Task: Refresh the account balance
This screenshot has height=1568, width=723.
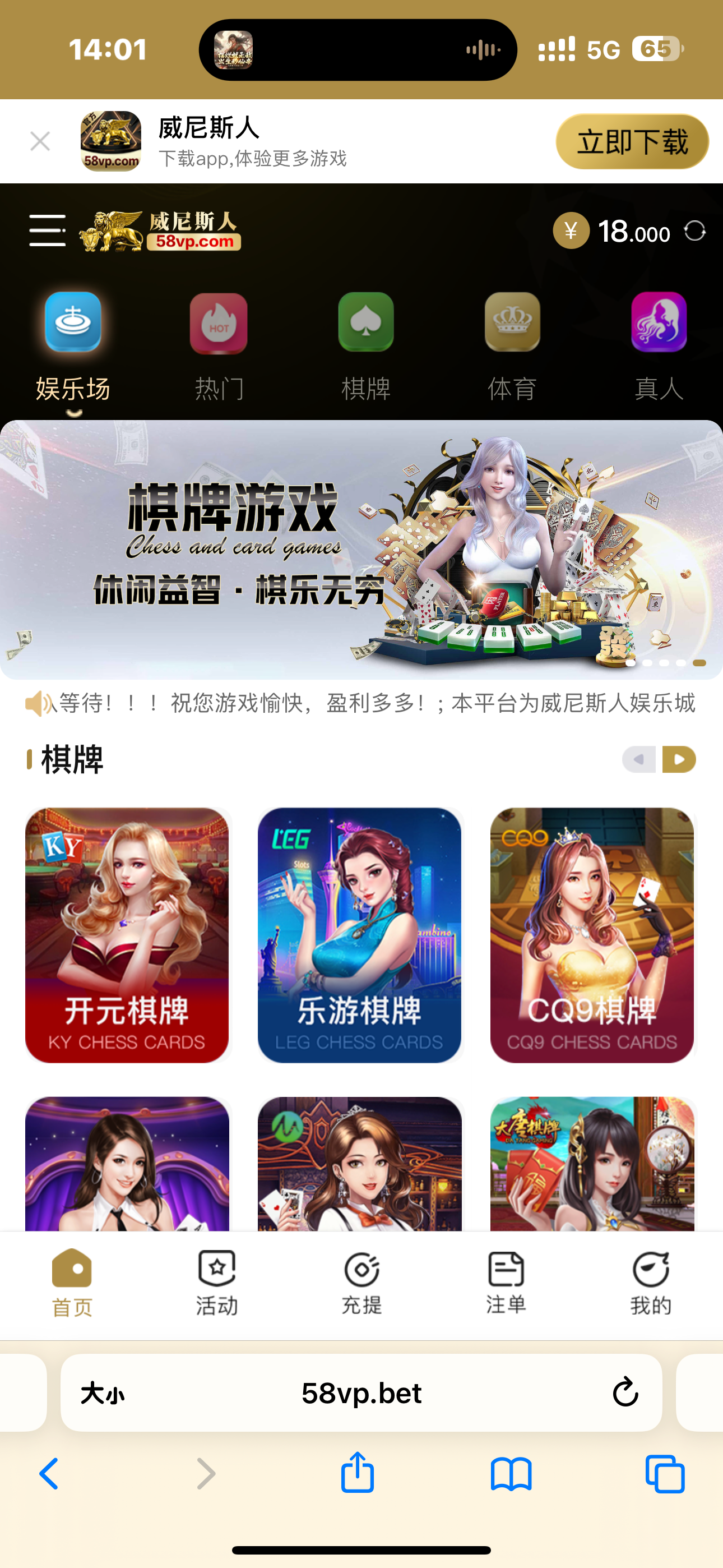Action: tap(694, 231)
